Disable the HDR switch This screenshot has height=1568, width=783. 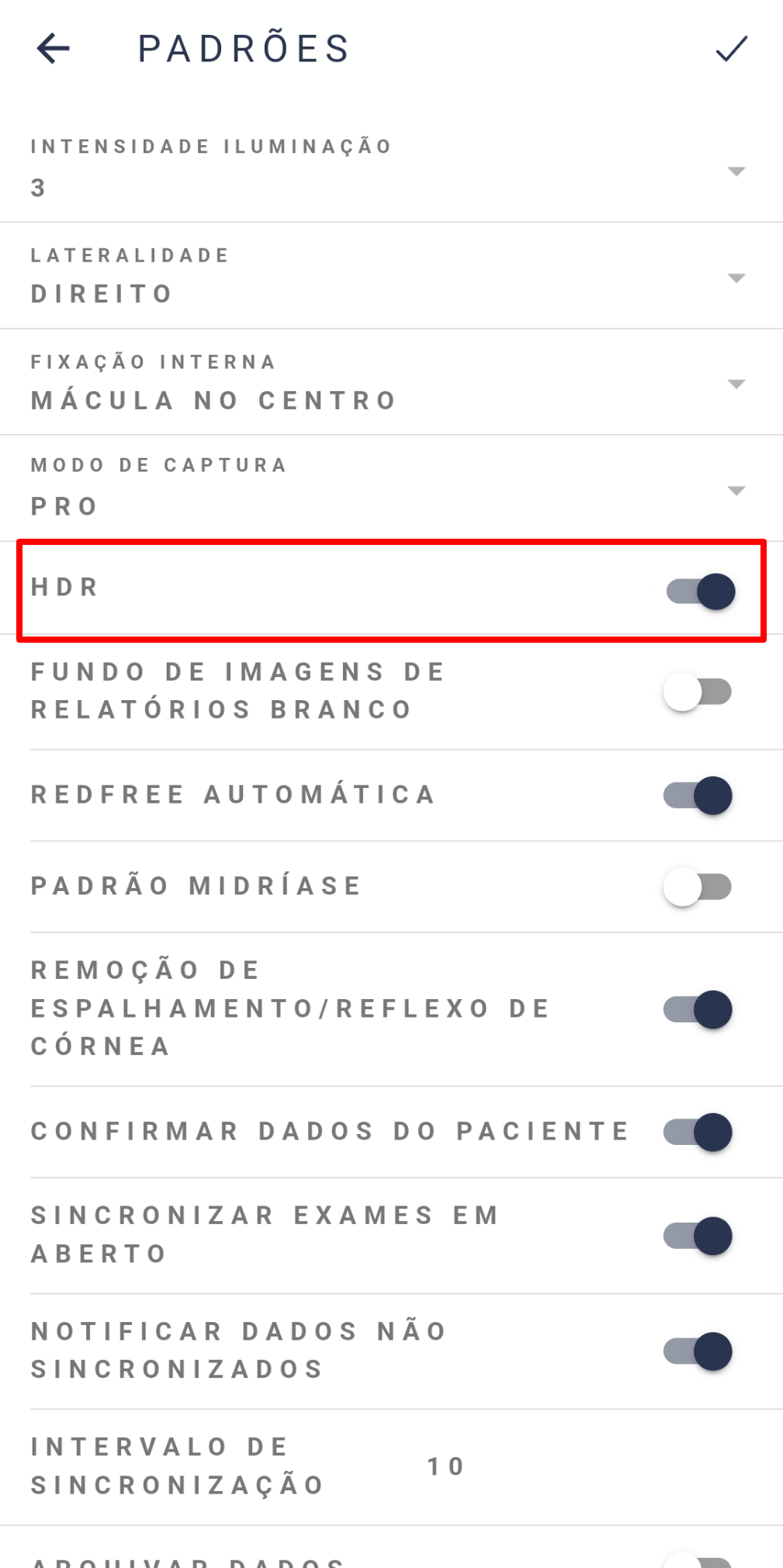click(x=701, y=591)
